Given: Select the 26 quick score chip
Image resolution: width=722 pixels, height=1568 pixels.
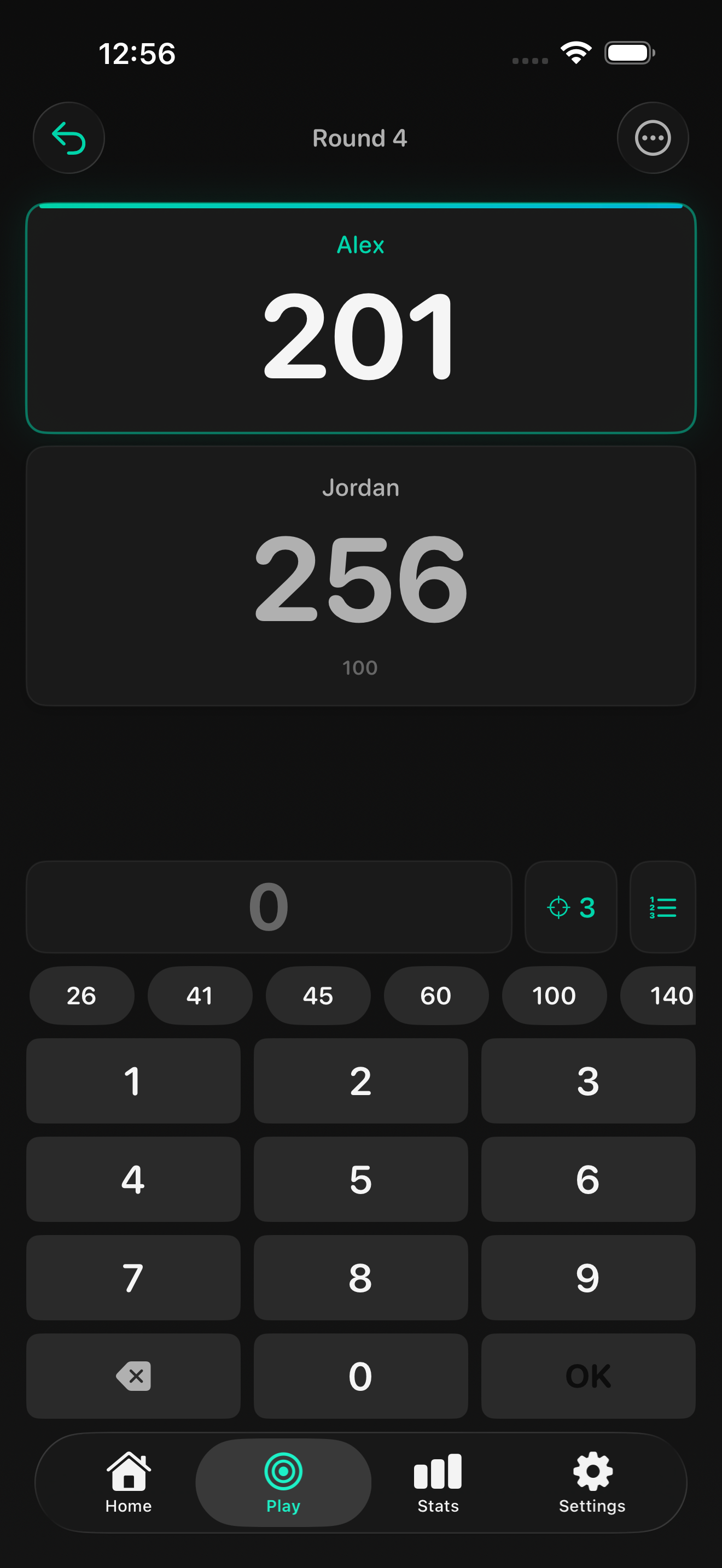Looking at the screenshot, I should point(81,996).
